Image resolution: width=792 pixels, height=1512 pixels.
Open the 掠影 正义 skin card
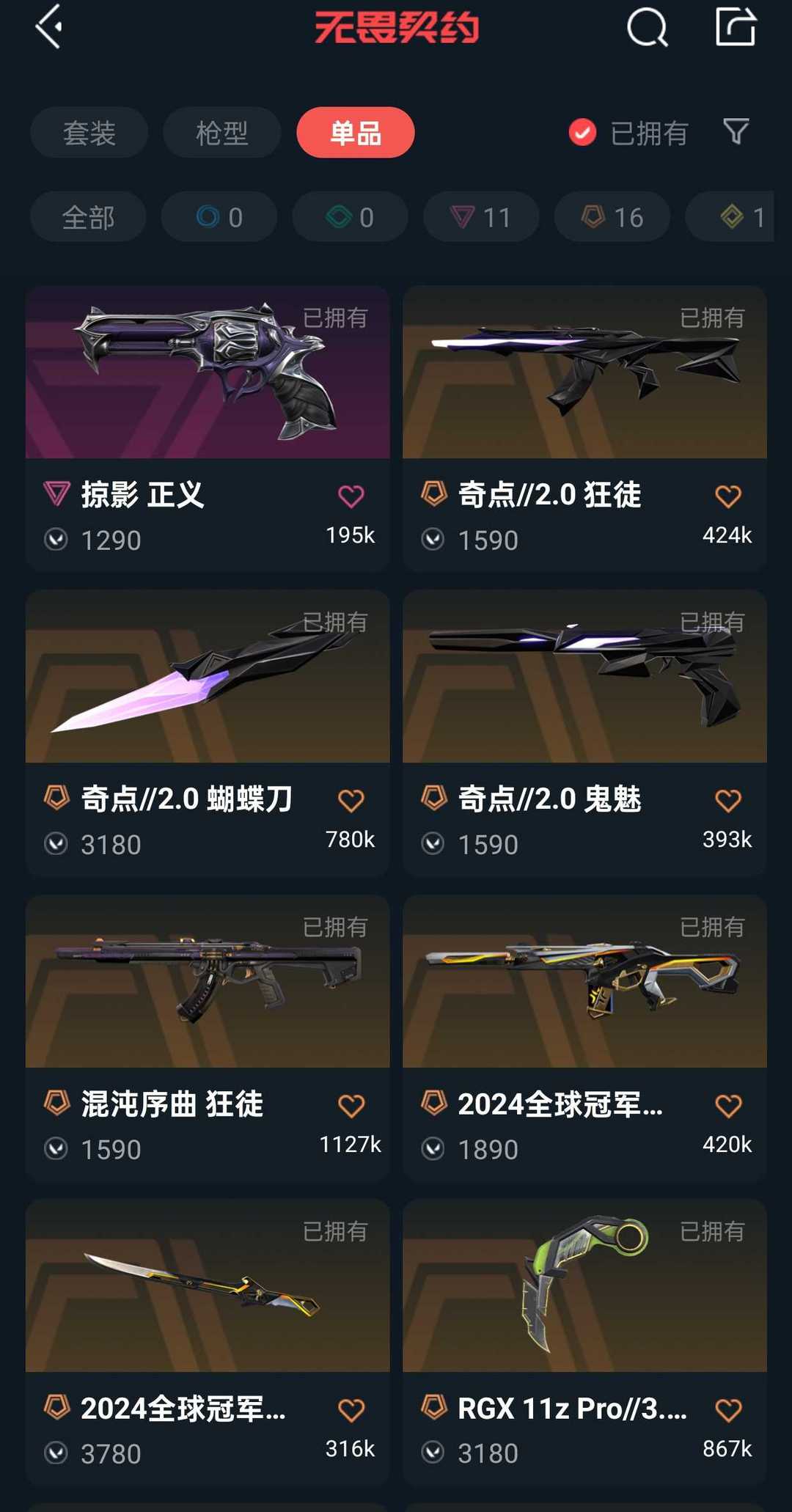coord(208,429)
